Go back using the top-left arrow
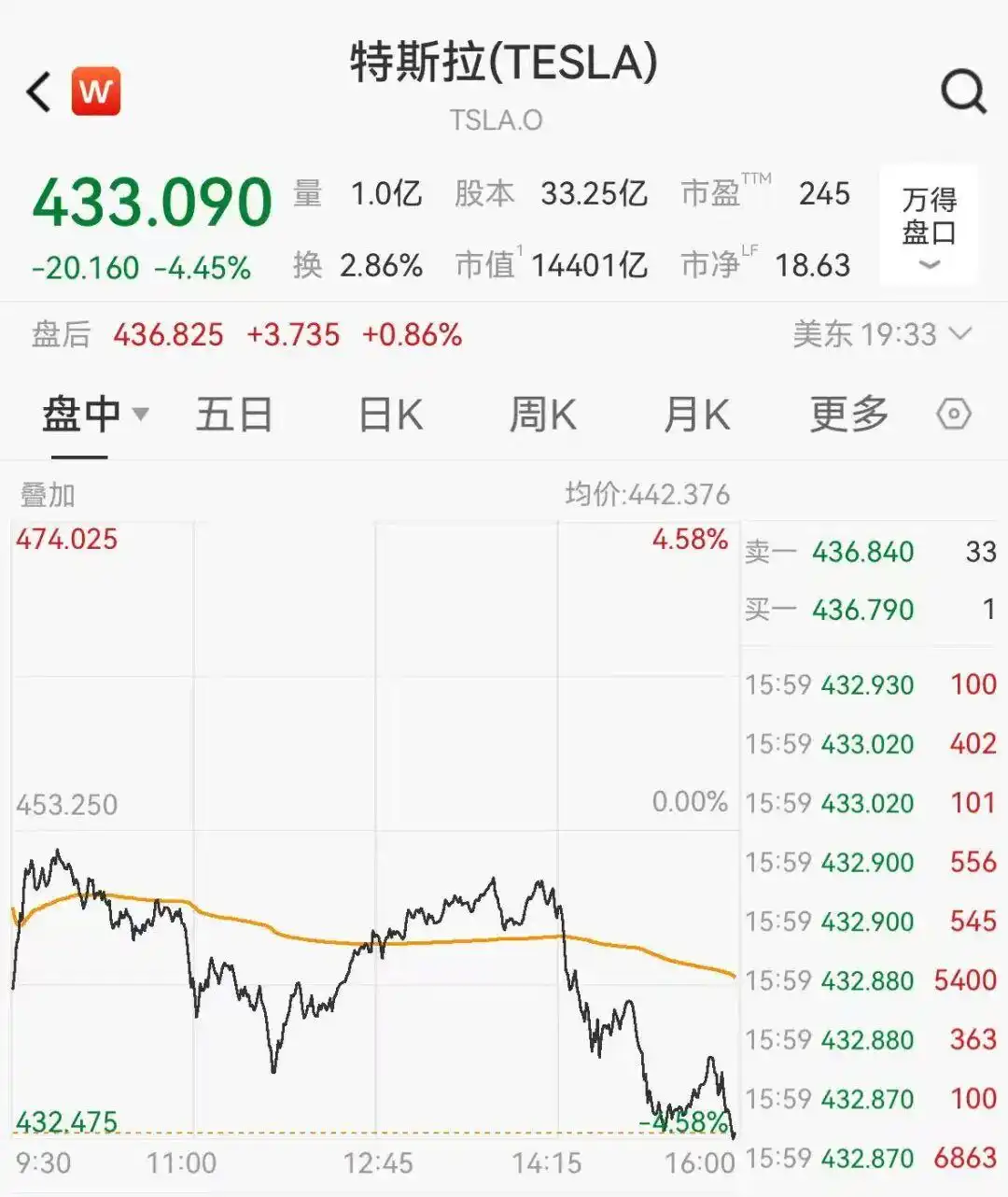 [x=39, y=92]
